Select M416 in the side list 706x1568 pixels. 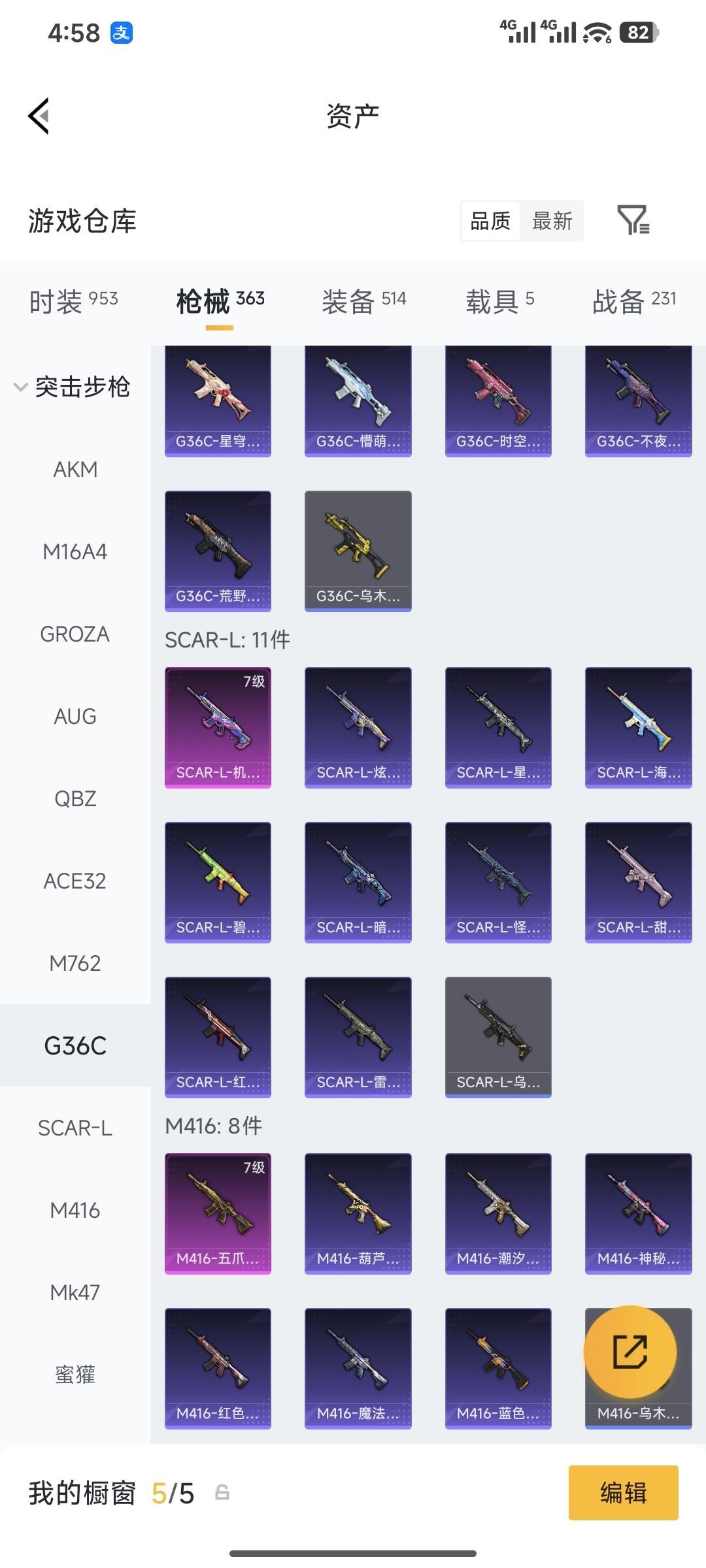coord(75,1210)
